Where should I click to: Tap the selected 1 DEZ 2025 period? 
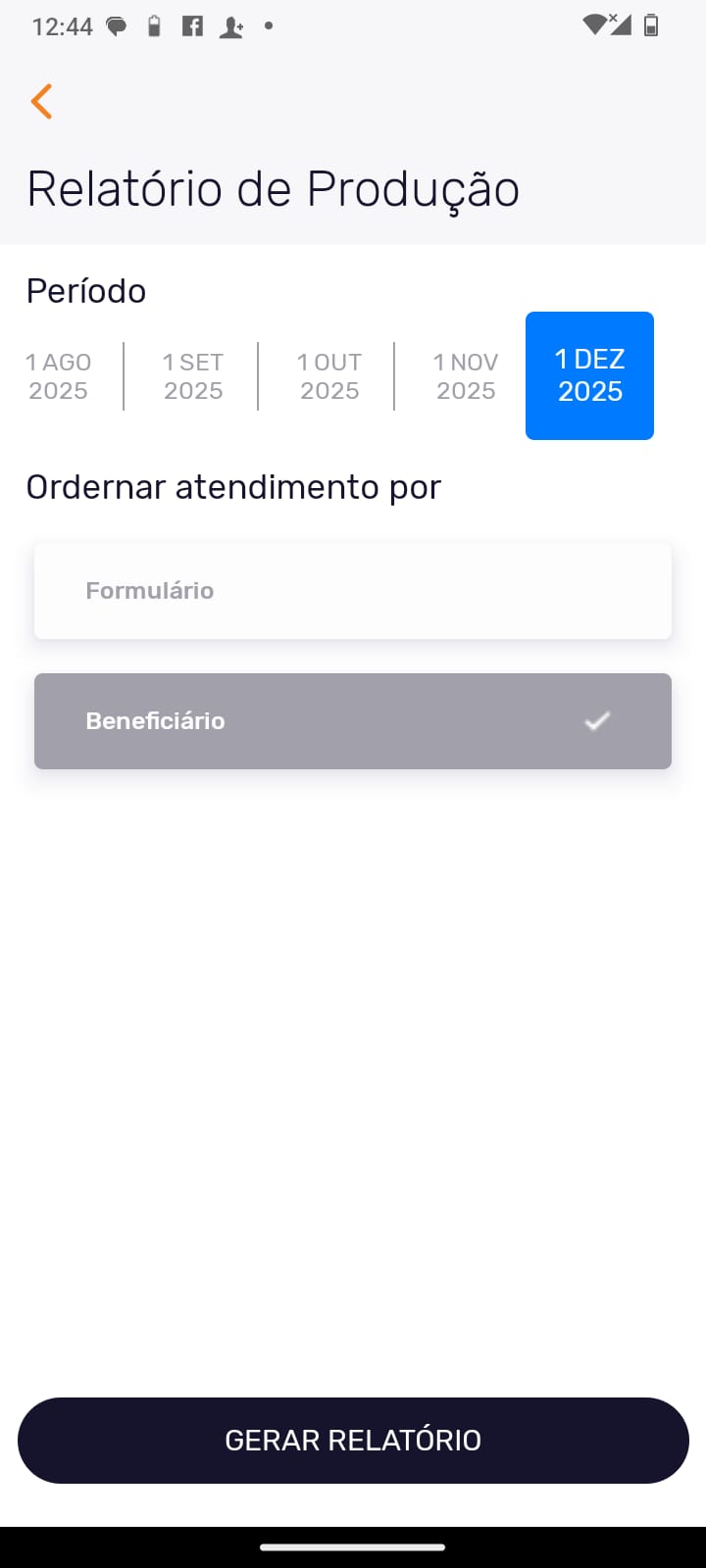(589, 375)
